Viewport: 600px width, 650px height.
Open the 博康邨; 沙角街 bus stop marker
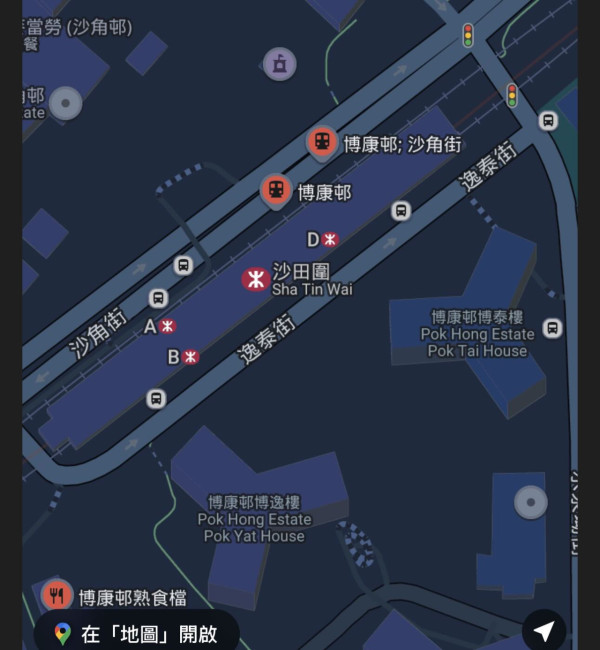[x=322, y=142]
